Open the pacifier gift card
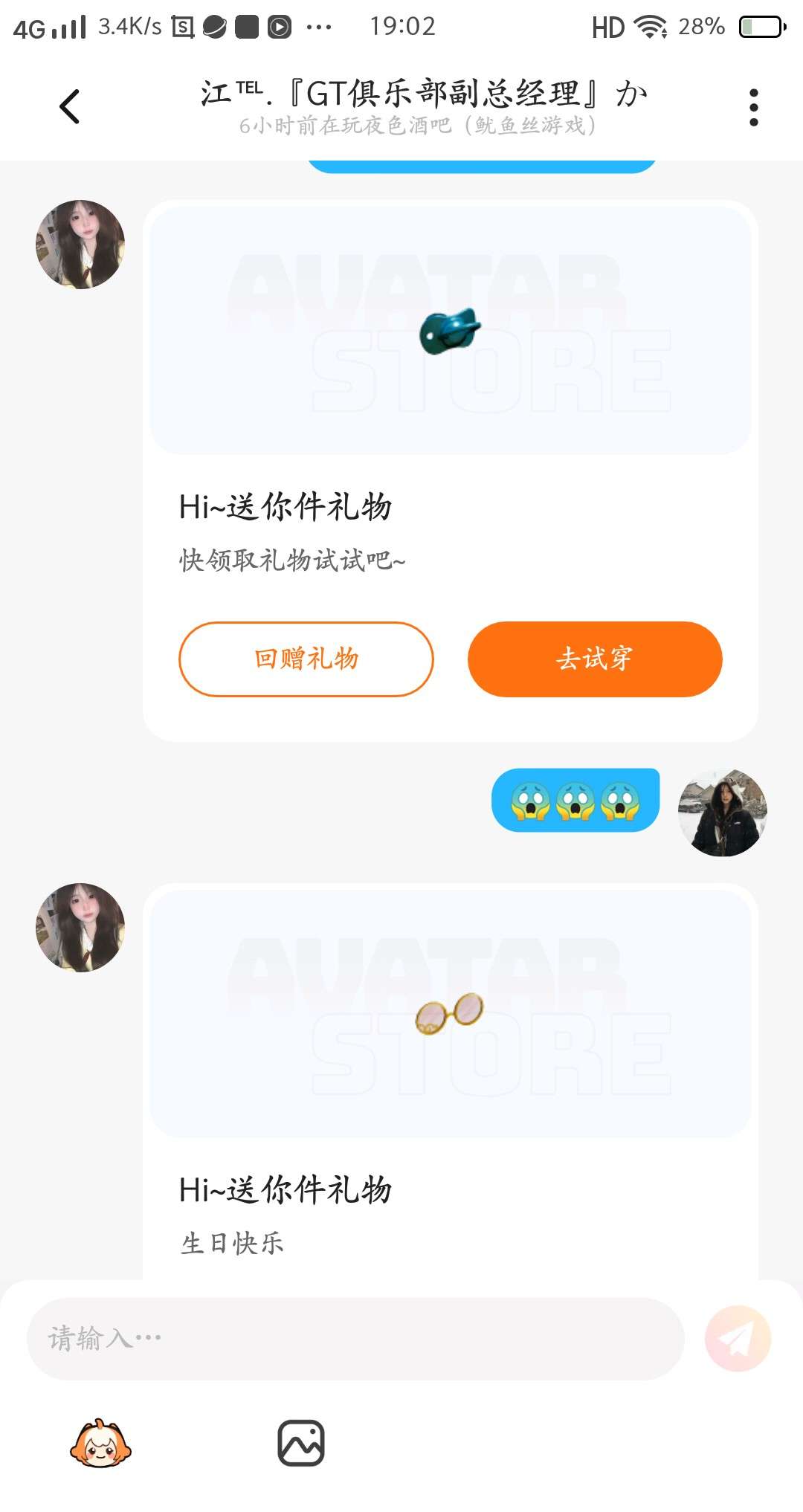Image resolution: width=803 pixels, height=1512 pixels. pos(450,331)
